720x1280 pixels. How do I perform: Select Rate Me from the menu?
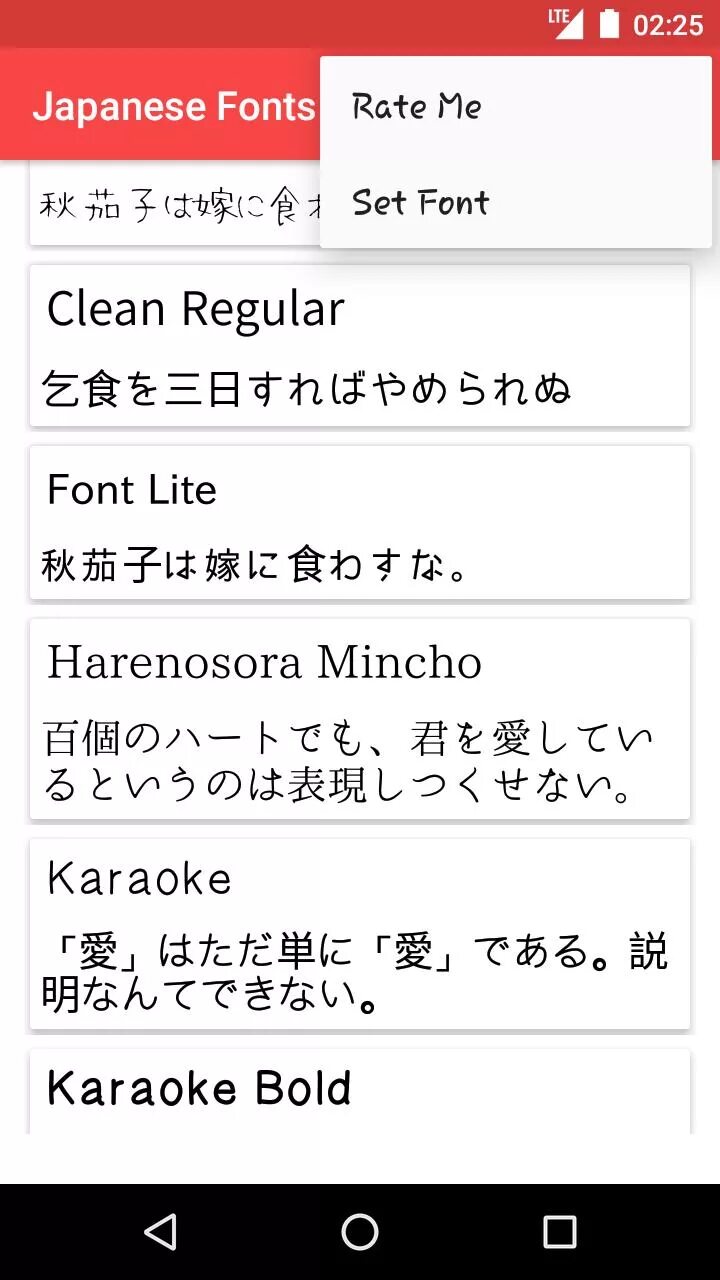[516, 106]
